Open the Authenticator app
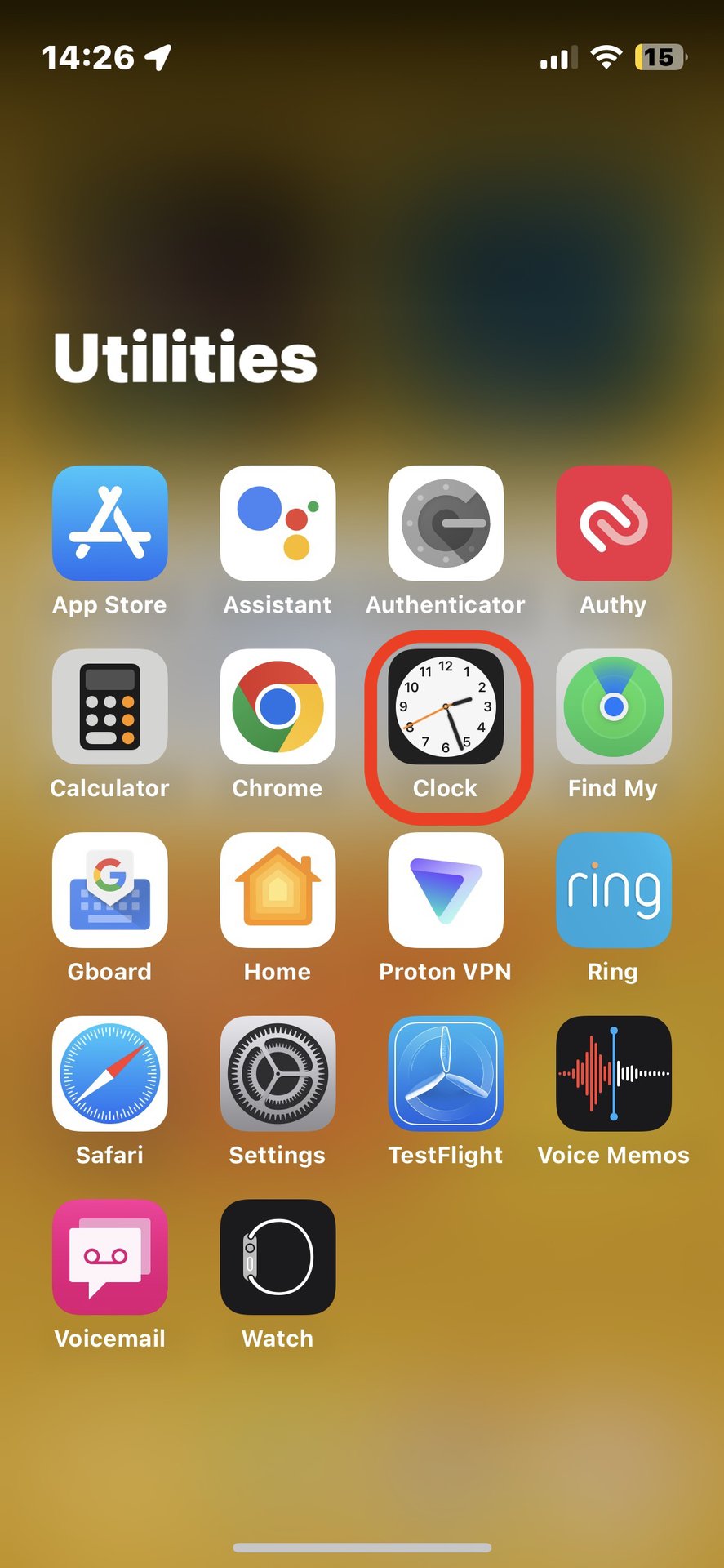Viewport: 724px width, 1568px height. click(x=446, y=523)
